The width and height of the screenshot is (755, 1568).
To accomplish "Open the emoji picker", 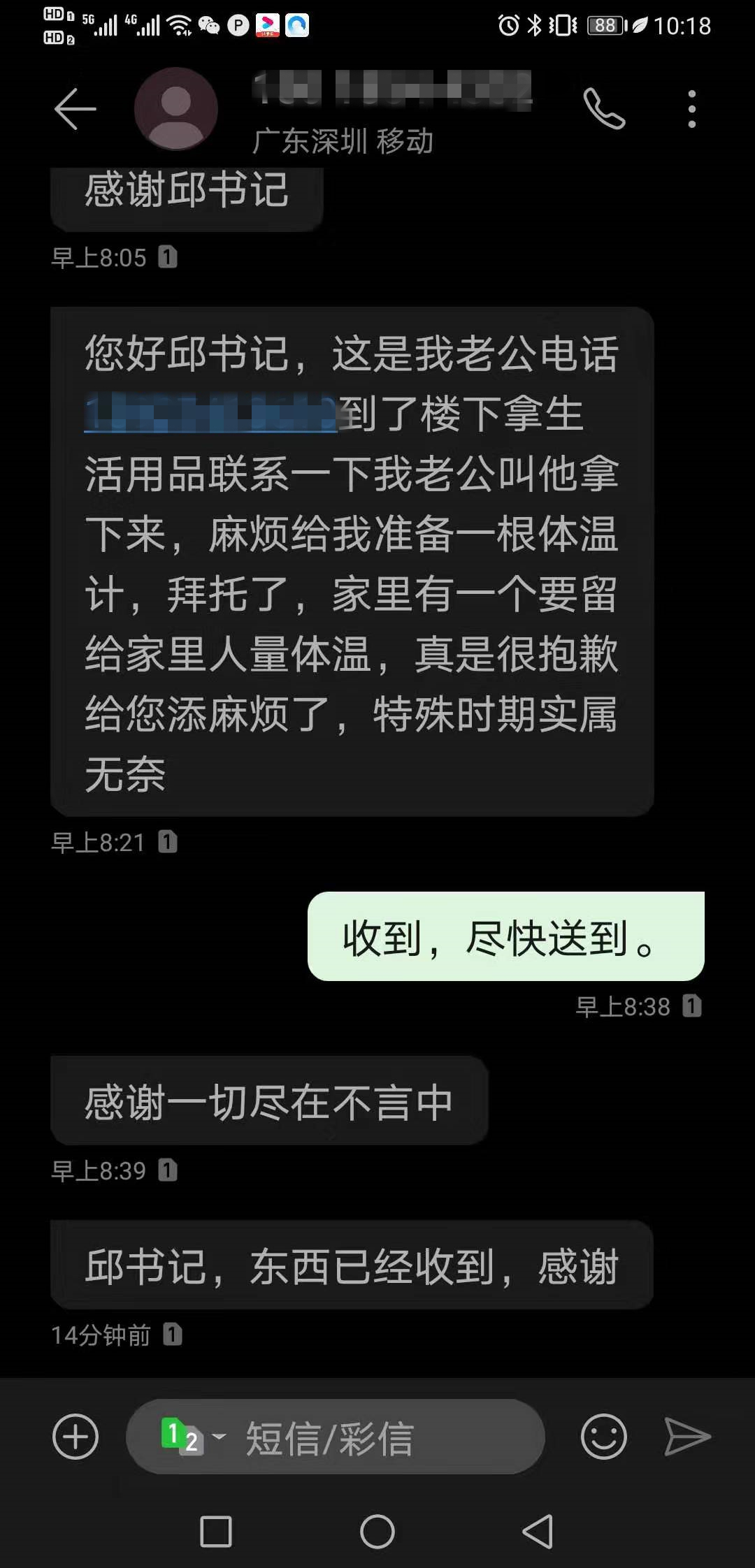I will (603, 1437).
